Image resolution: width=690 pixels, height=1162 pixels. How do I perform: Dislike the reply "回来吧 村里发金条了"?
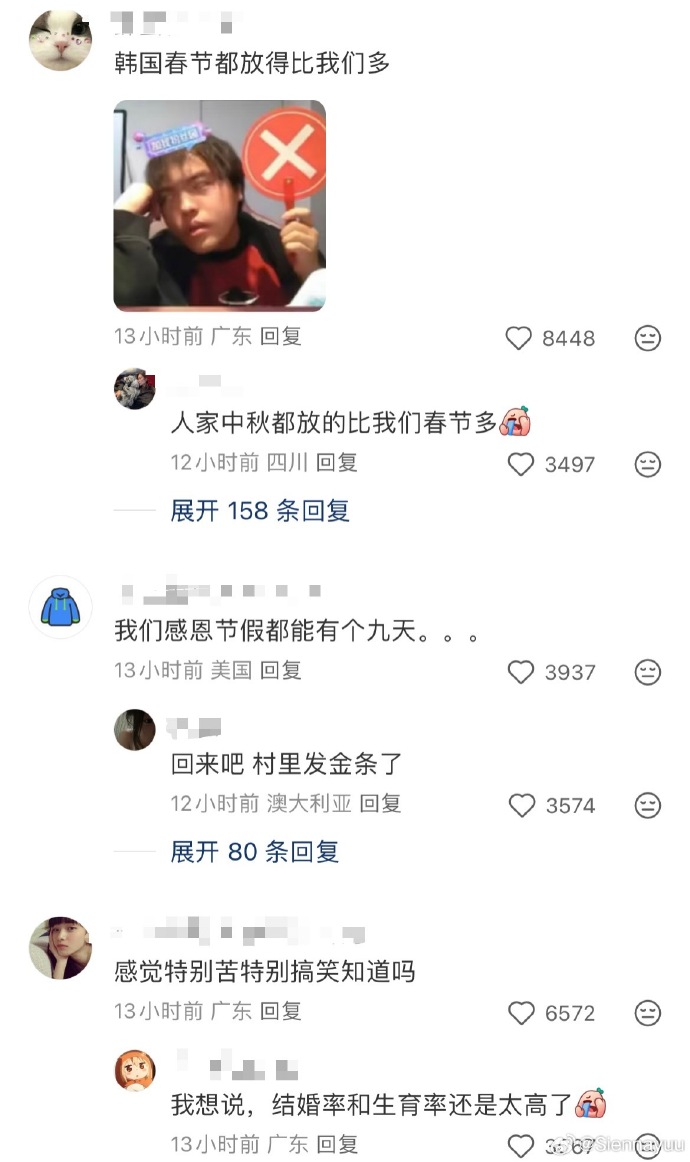click(648, 805)
